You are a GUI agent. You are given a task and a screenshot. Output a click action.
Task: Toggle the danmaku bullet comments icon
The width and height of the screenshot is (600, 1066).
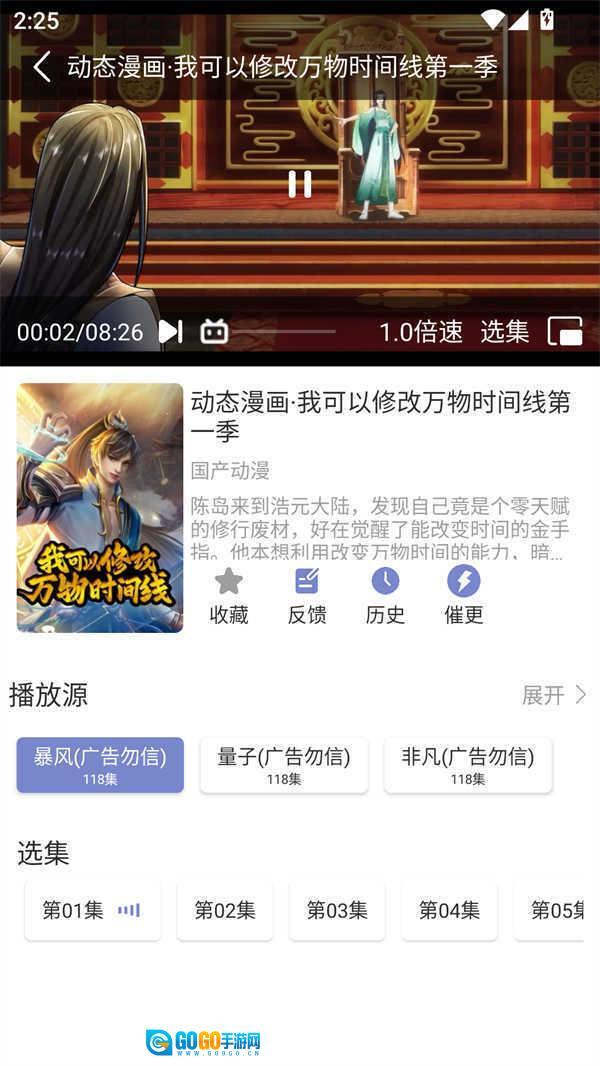tap(214, 332)
